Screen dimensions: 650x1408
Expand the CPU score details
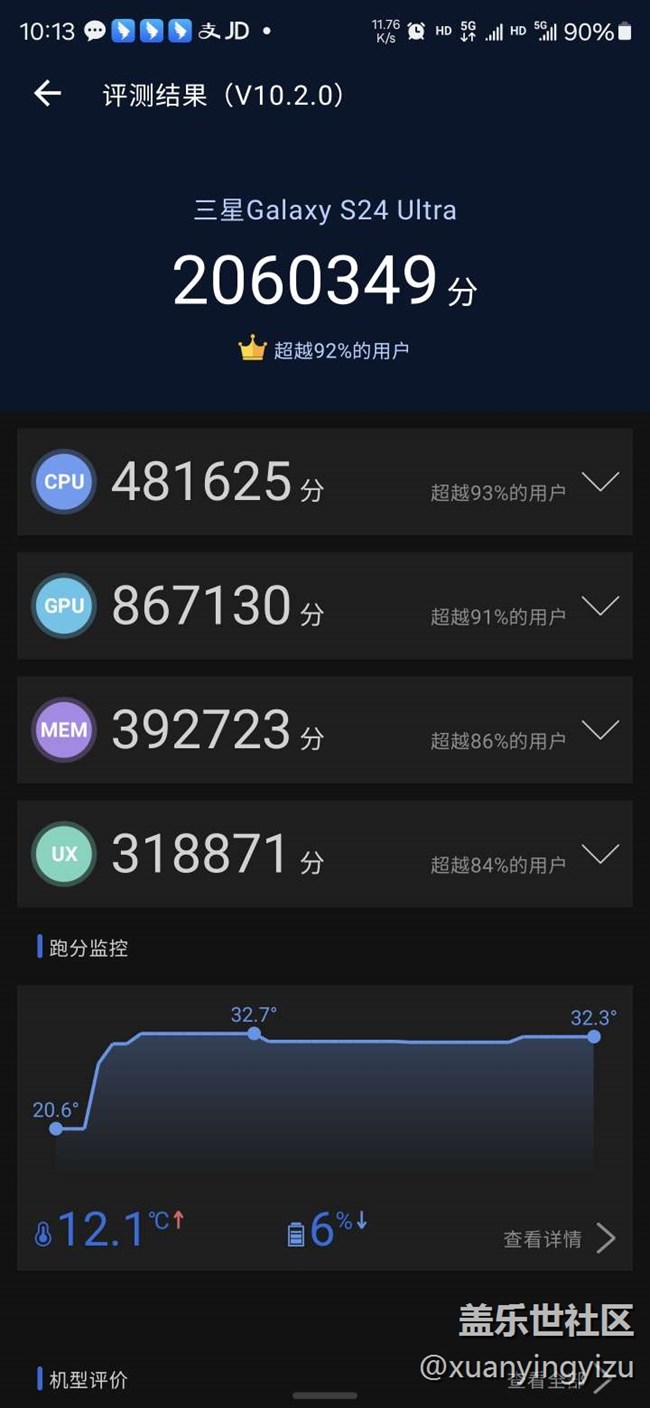600,482
